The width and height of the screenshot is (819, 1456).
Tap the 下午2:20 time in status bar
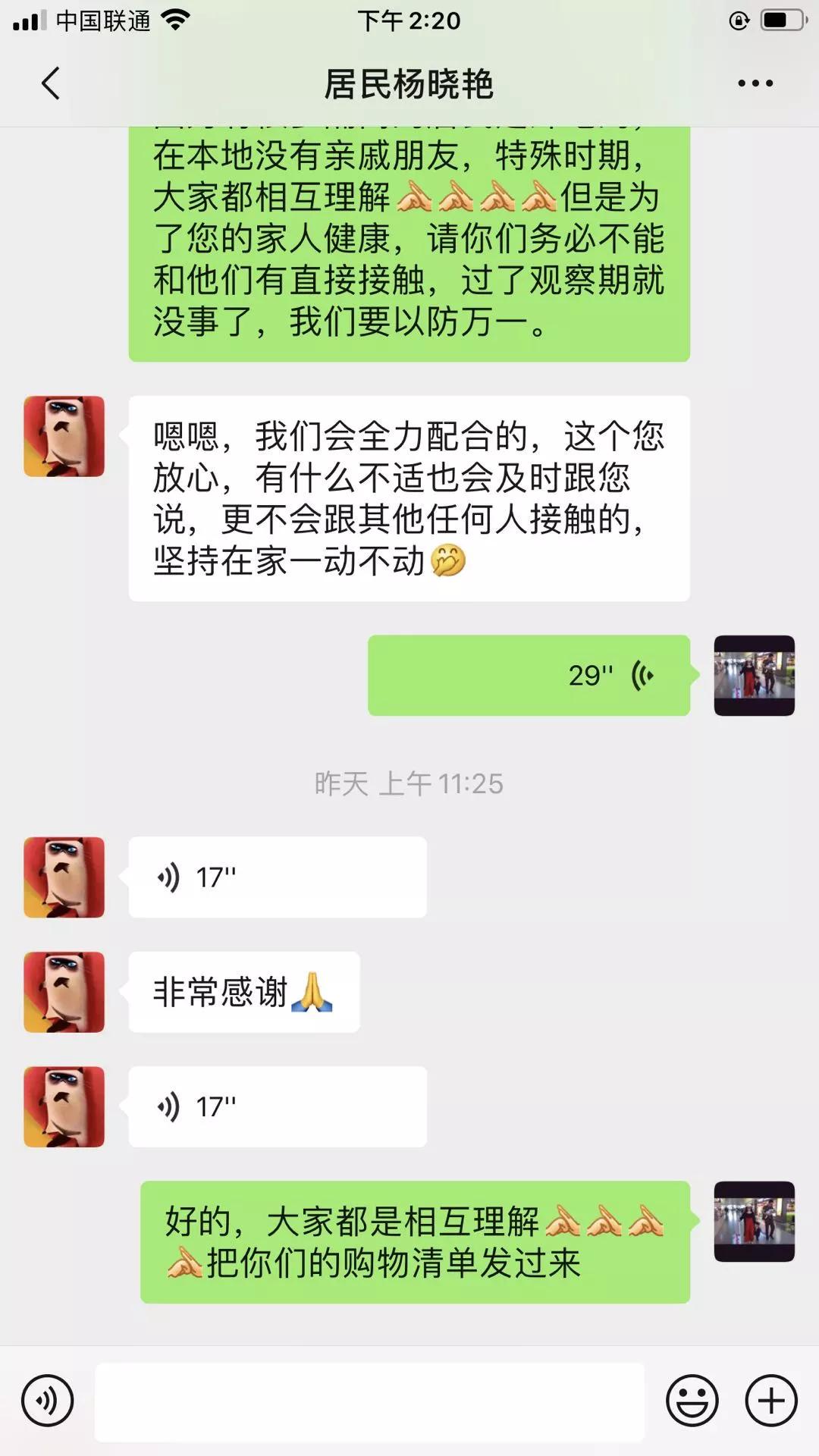point(409,20)
